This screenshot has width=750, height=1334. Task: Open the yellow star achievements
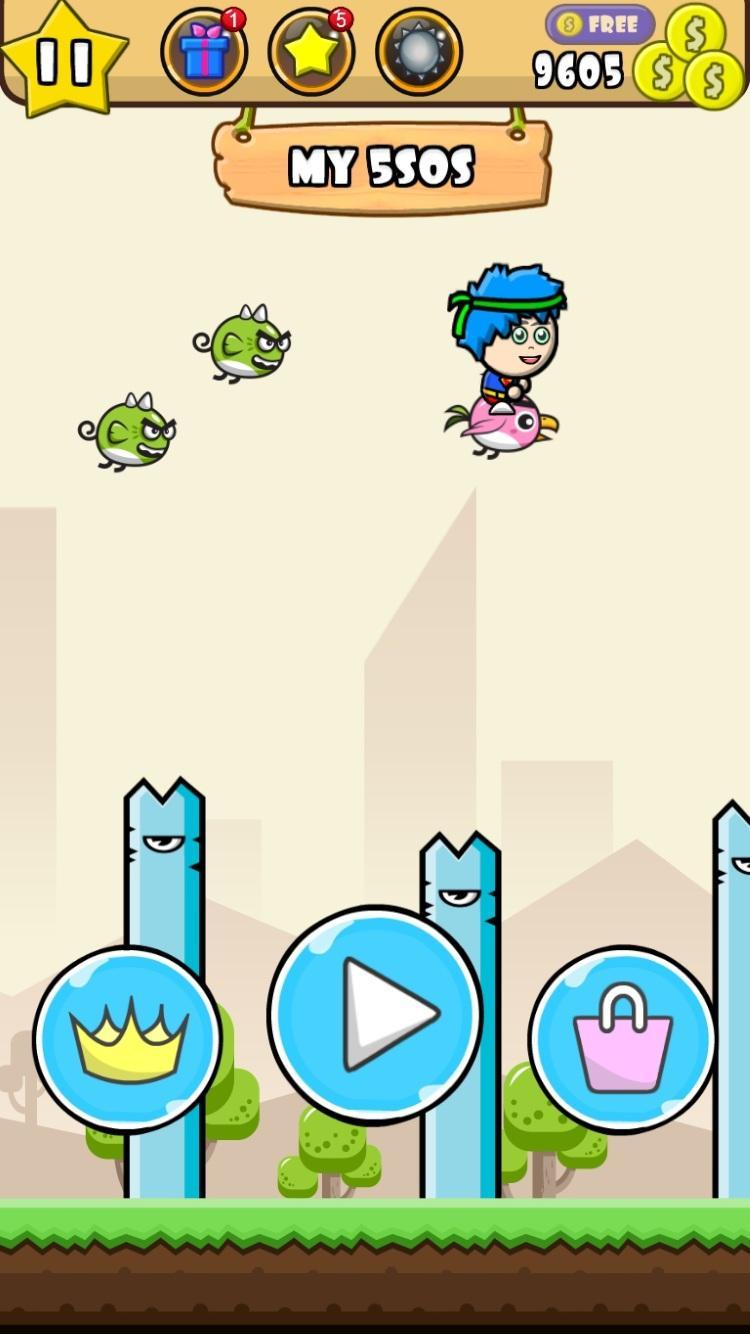coord(311,52)
